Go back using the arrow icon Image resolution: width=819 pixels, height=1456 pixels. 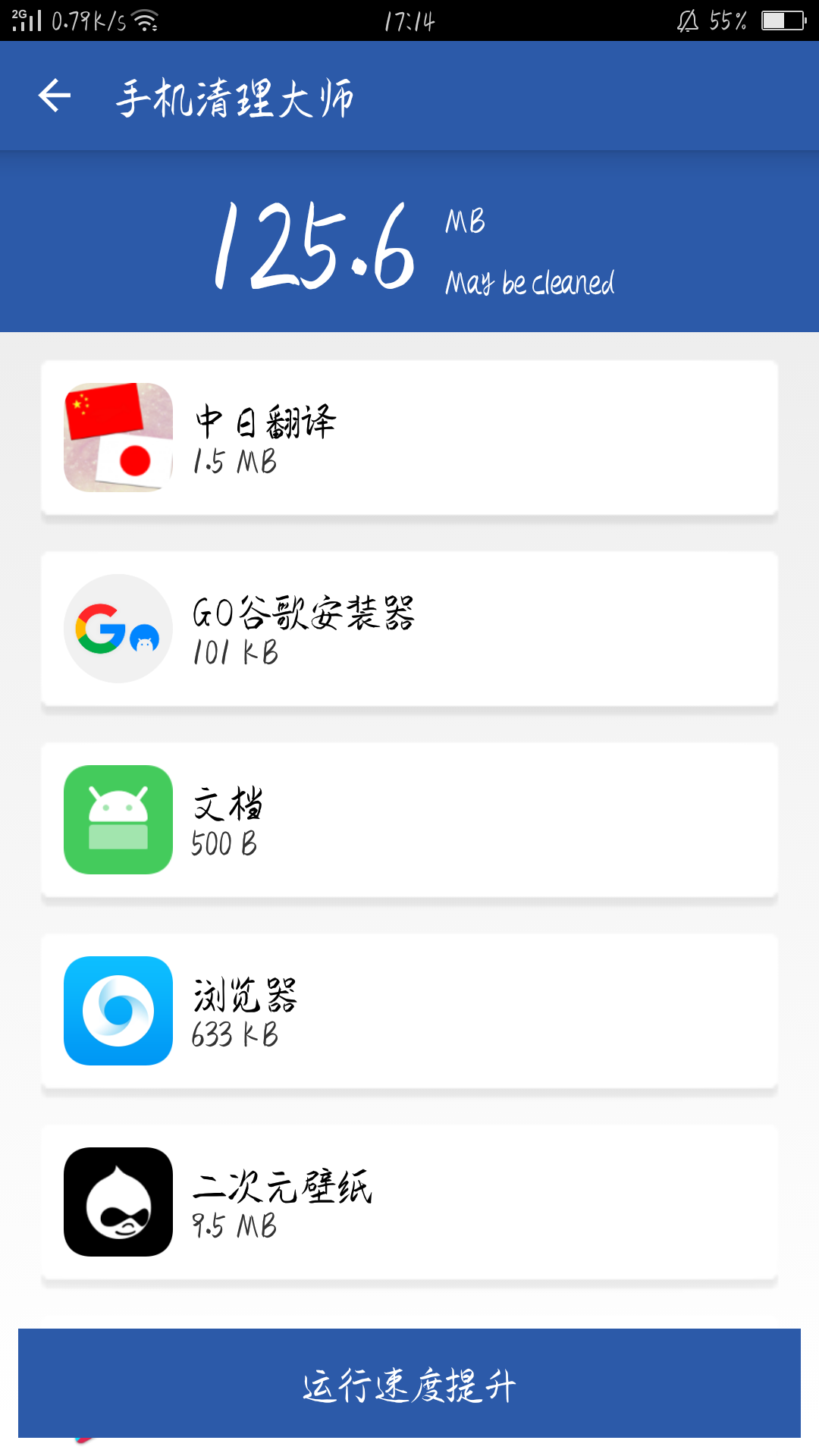(x=55, y=96)
